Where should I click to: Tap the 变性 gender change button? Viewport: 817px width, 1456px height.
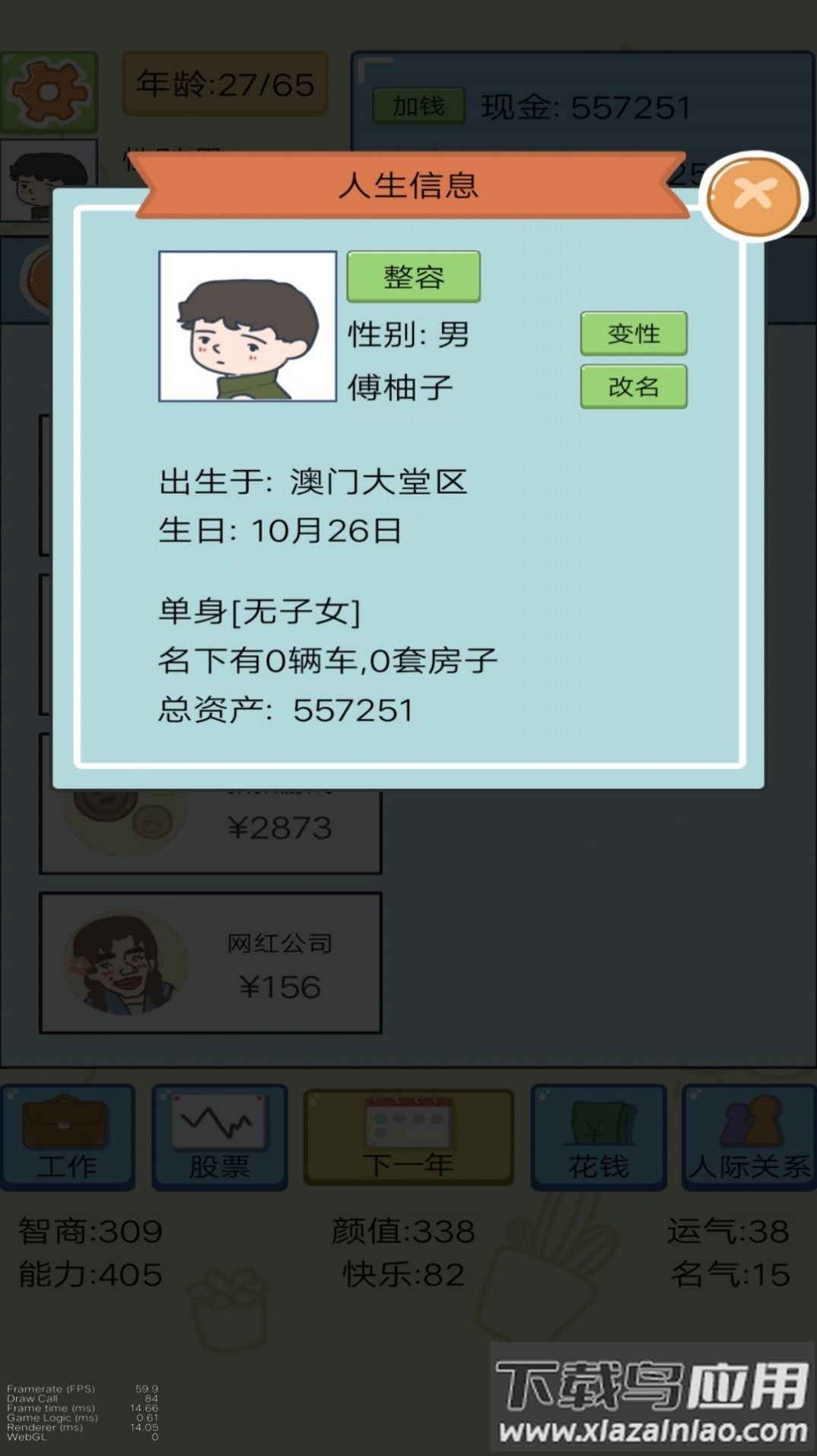coord(633,333)
